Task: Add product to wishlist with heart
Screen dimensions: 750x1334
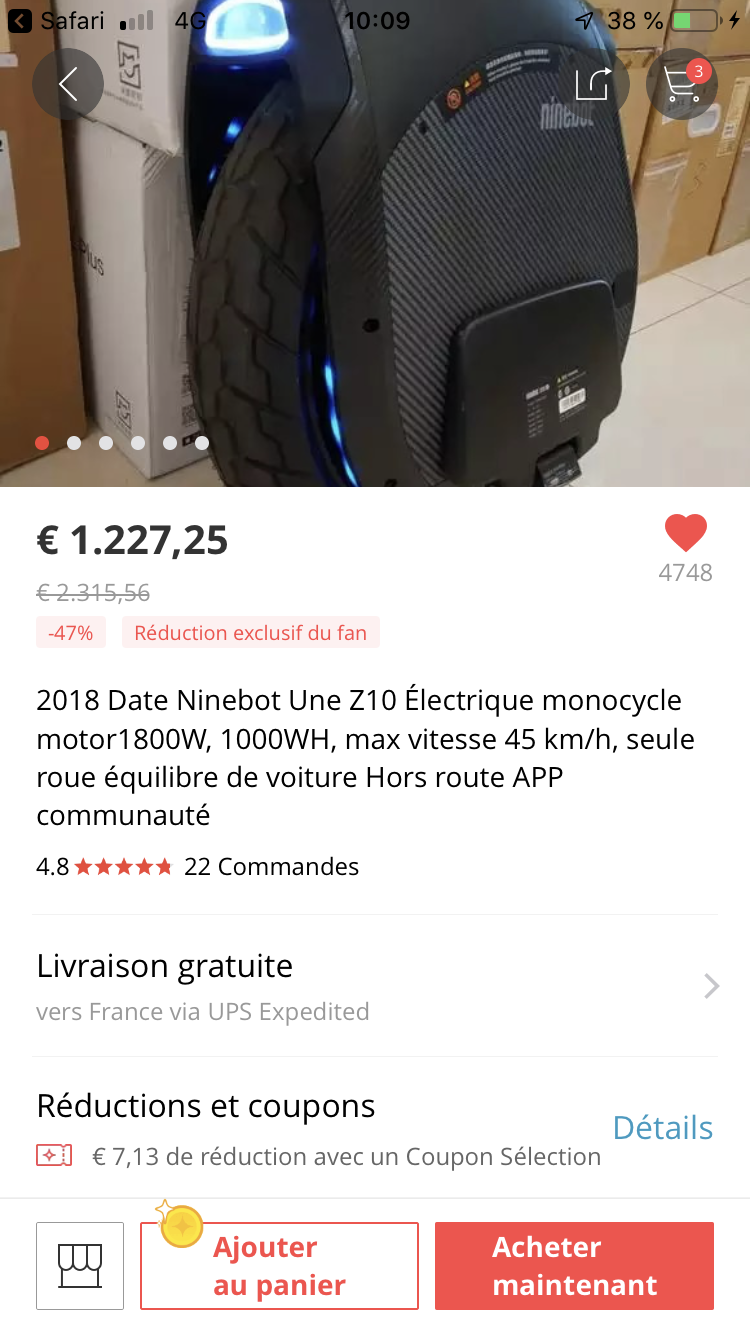Action: 686,533
